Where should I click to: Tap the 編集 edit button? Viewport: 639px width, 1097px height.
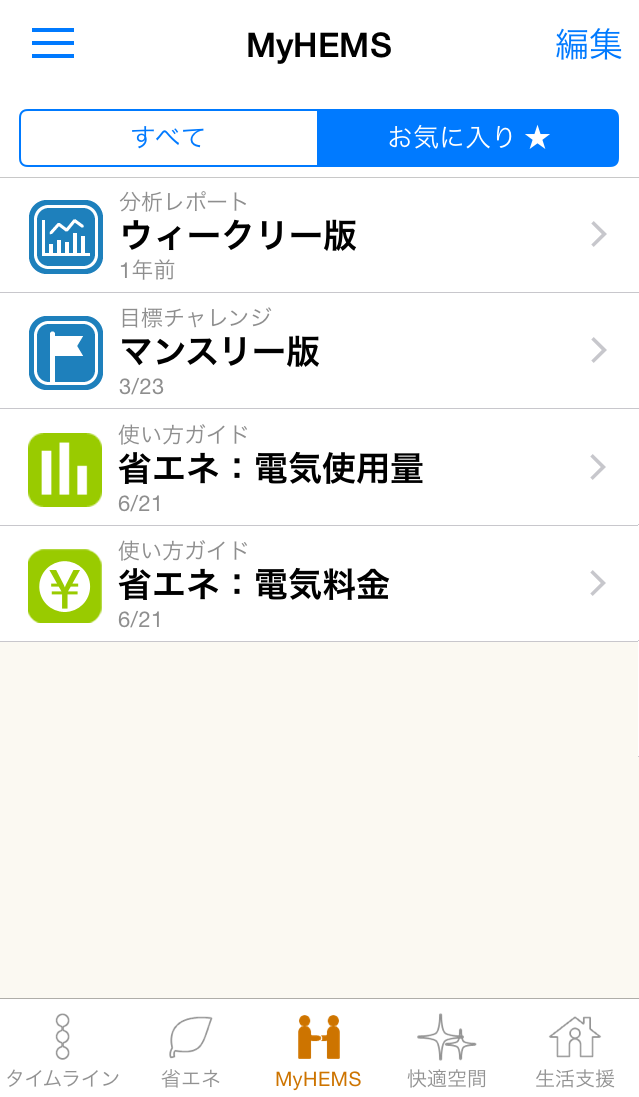point(588,45)
